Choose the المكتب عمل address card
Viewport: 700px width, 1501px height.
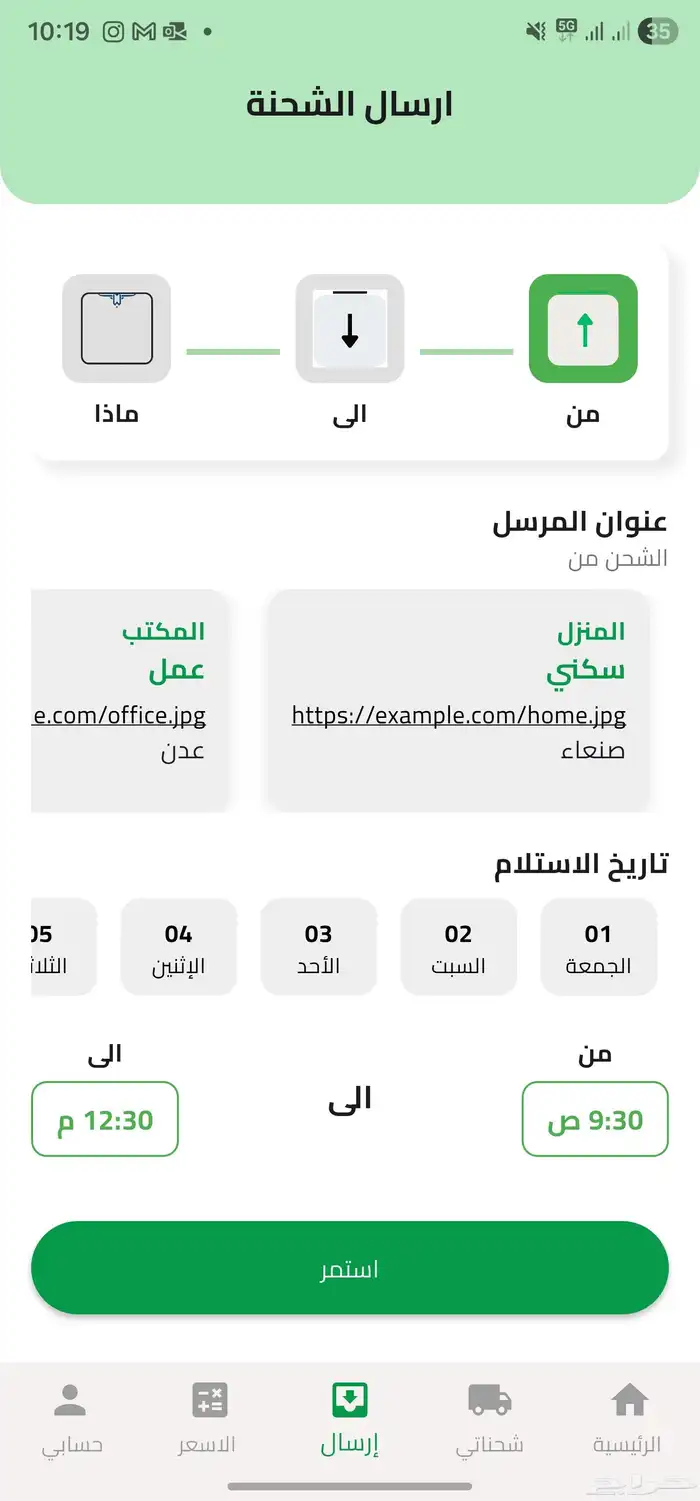click(130, 700)
